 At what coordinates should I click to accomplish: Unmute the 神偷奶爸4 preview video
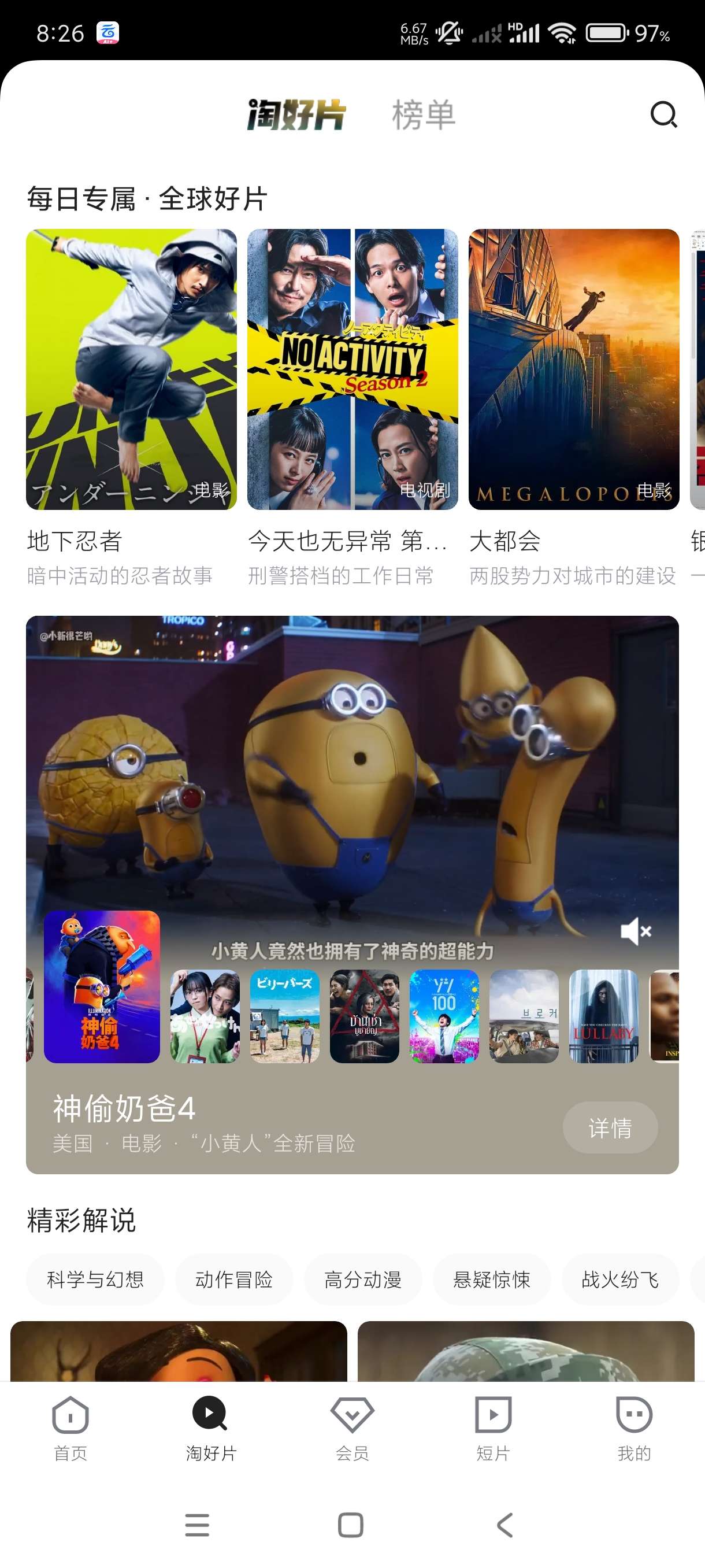636,931
